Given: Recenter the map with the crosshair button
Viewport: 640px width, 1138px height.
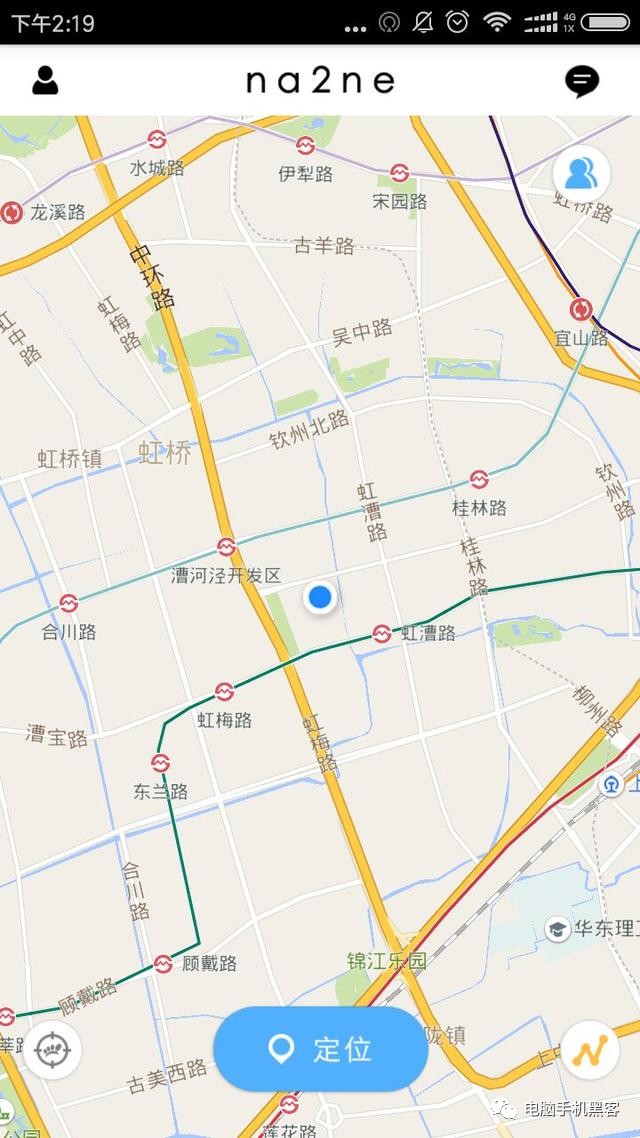Looking at the screenshot, I should click(x=52, y=1049).
